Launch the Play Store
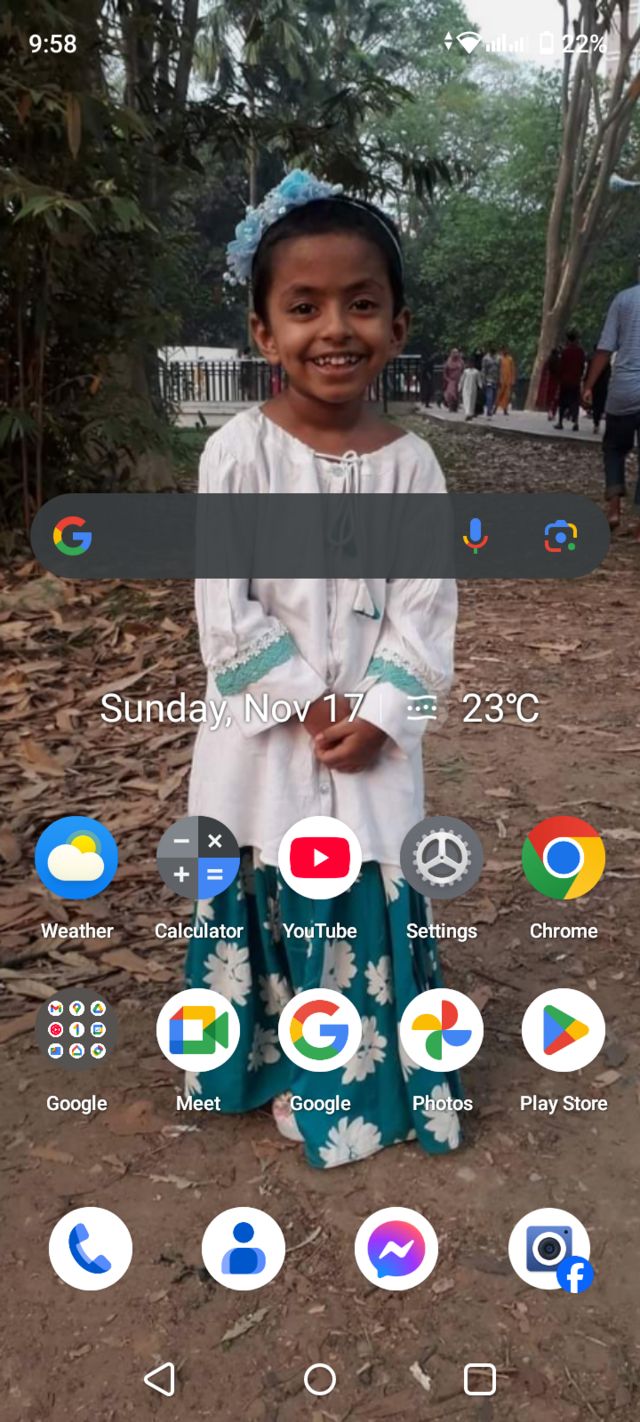 click(x=563, y=1030)
